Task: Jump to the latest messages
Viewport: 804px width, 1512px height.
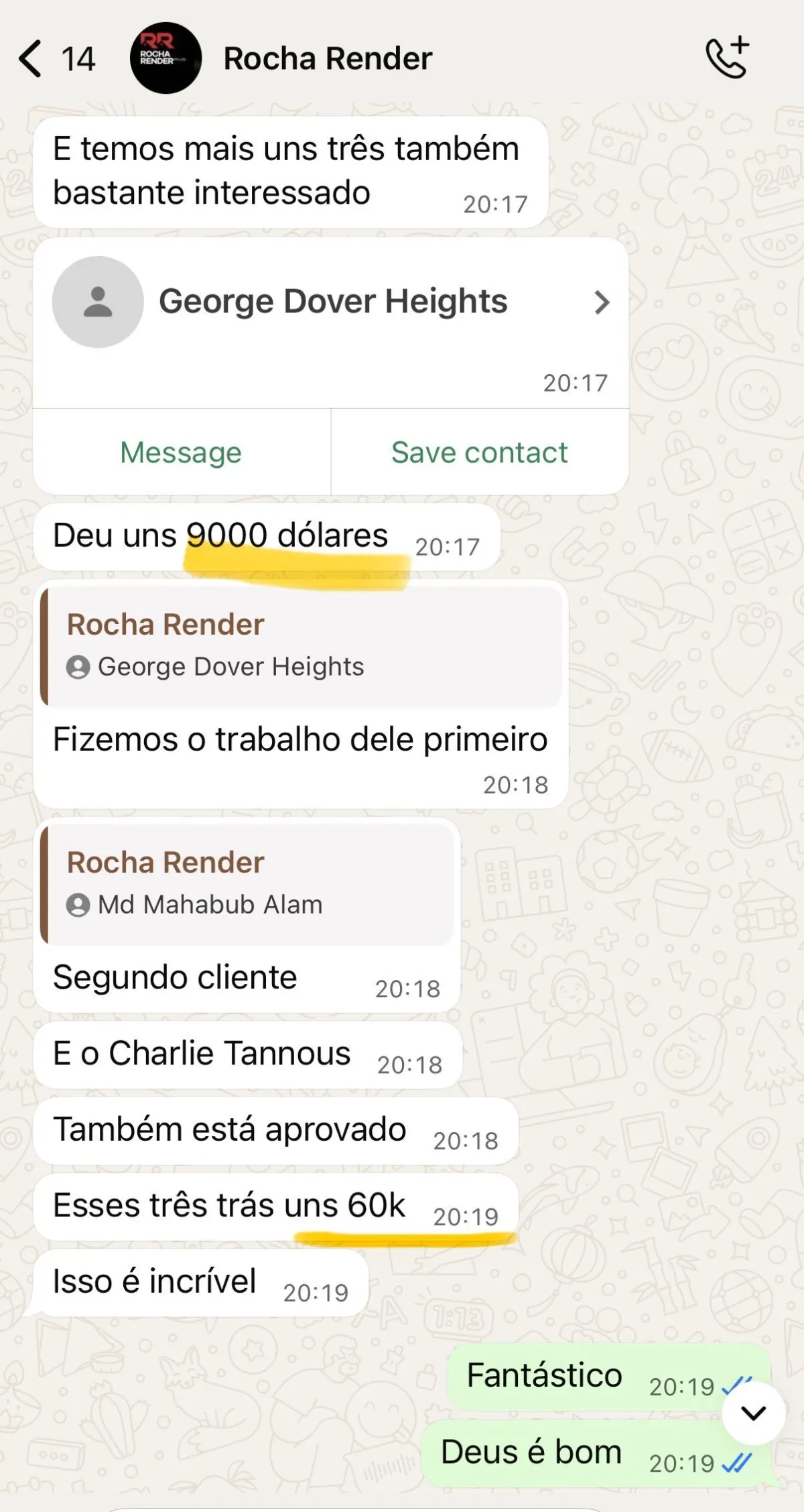Action: (753, 1413)
